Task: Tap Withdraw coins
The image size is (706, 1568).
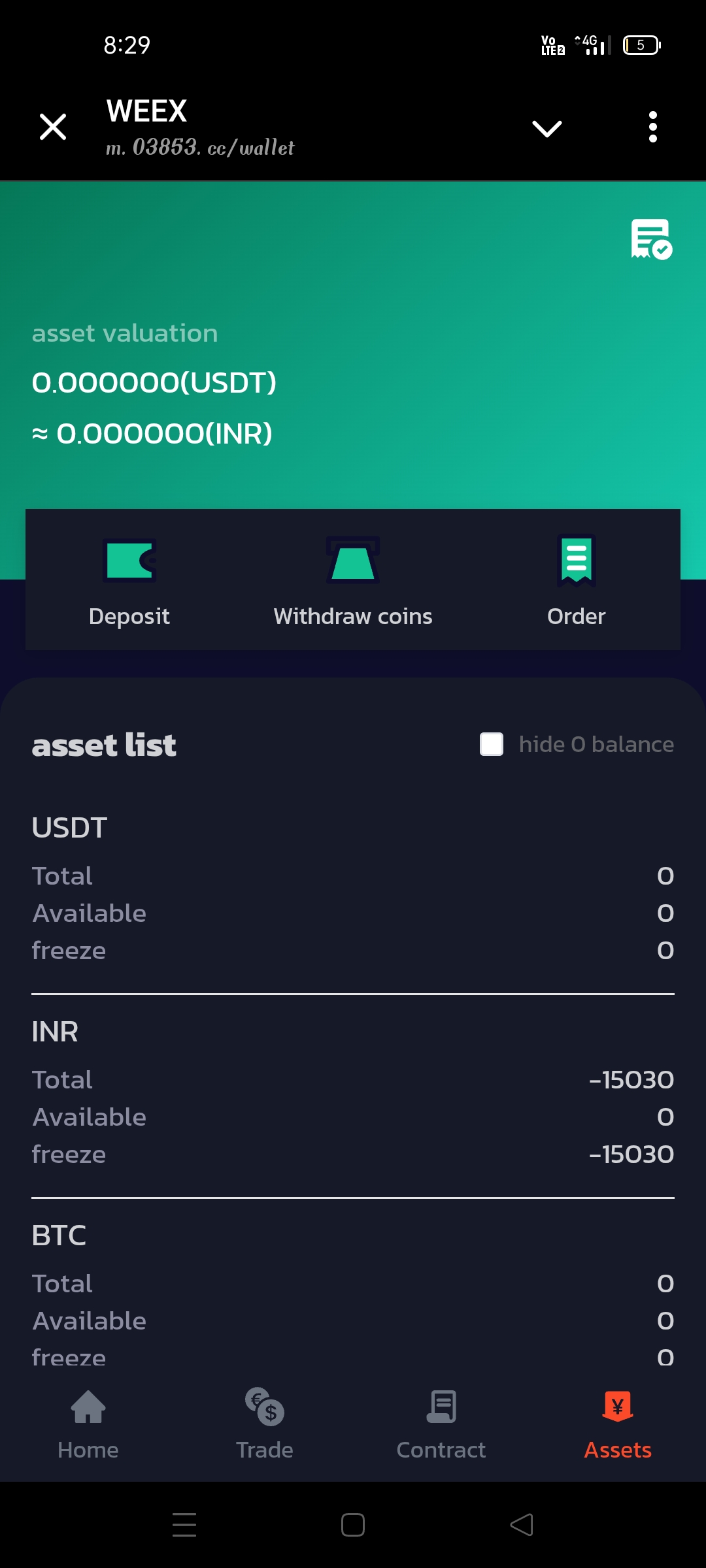Action: pos(353,581)
